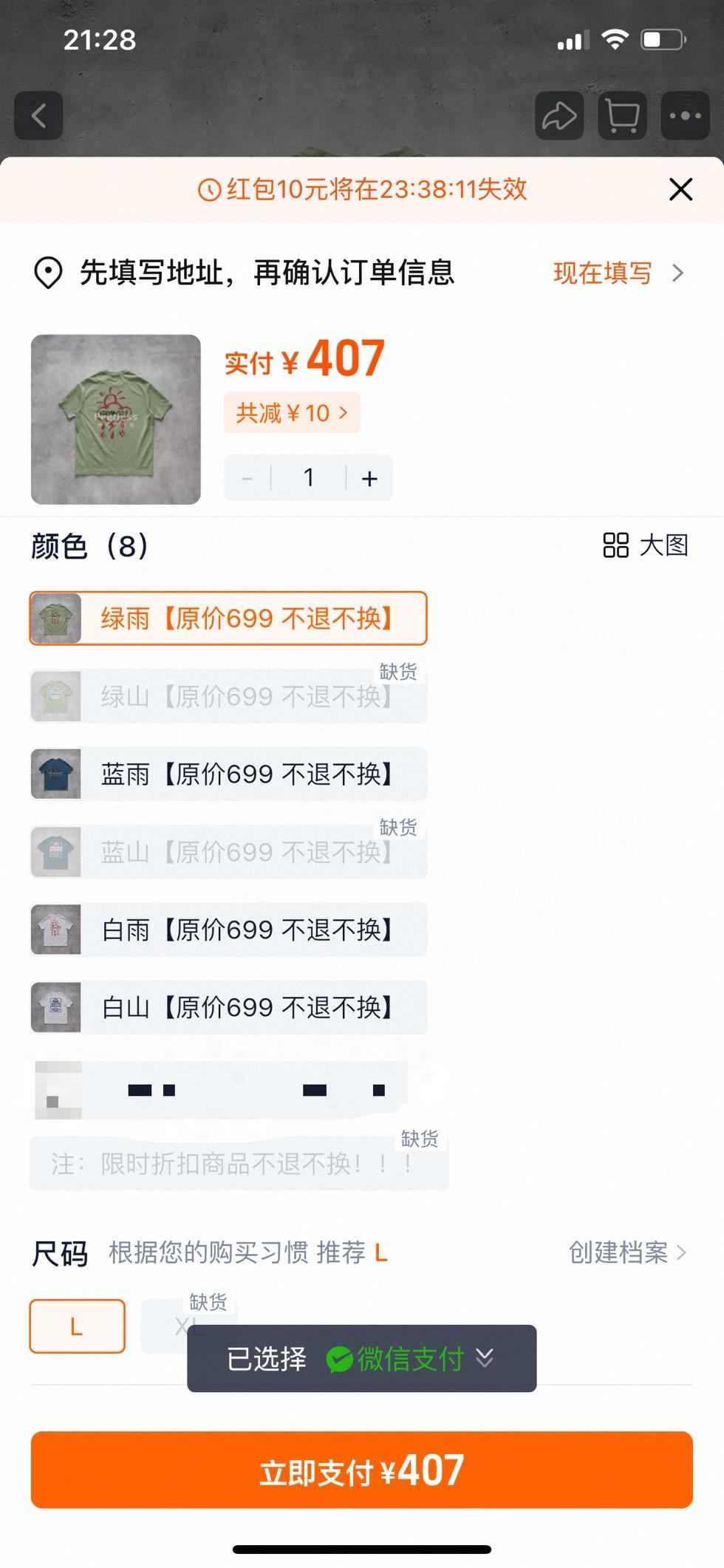Go back using the top arrow

coord(38,116)
